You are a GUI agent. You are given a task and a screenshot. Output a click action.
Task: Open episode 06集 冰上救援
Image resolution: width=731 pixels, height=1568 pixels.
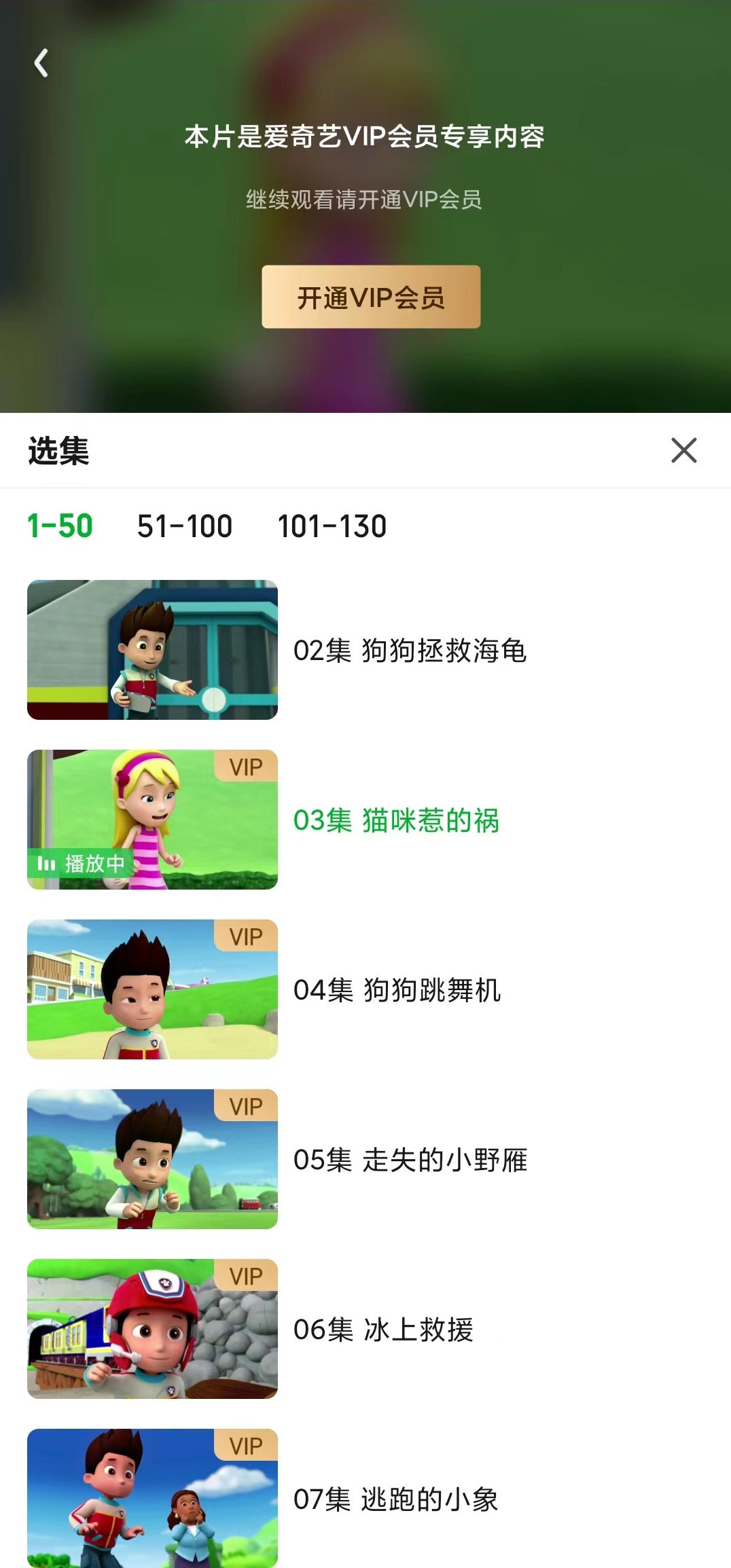(x=365, y=1329)
